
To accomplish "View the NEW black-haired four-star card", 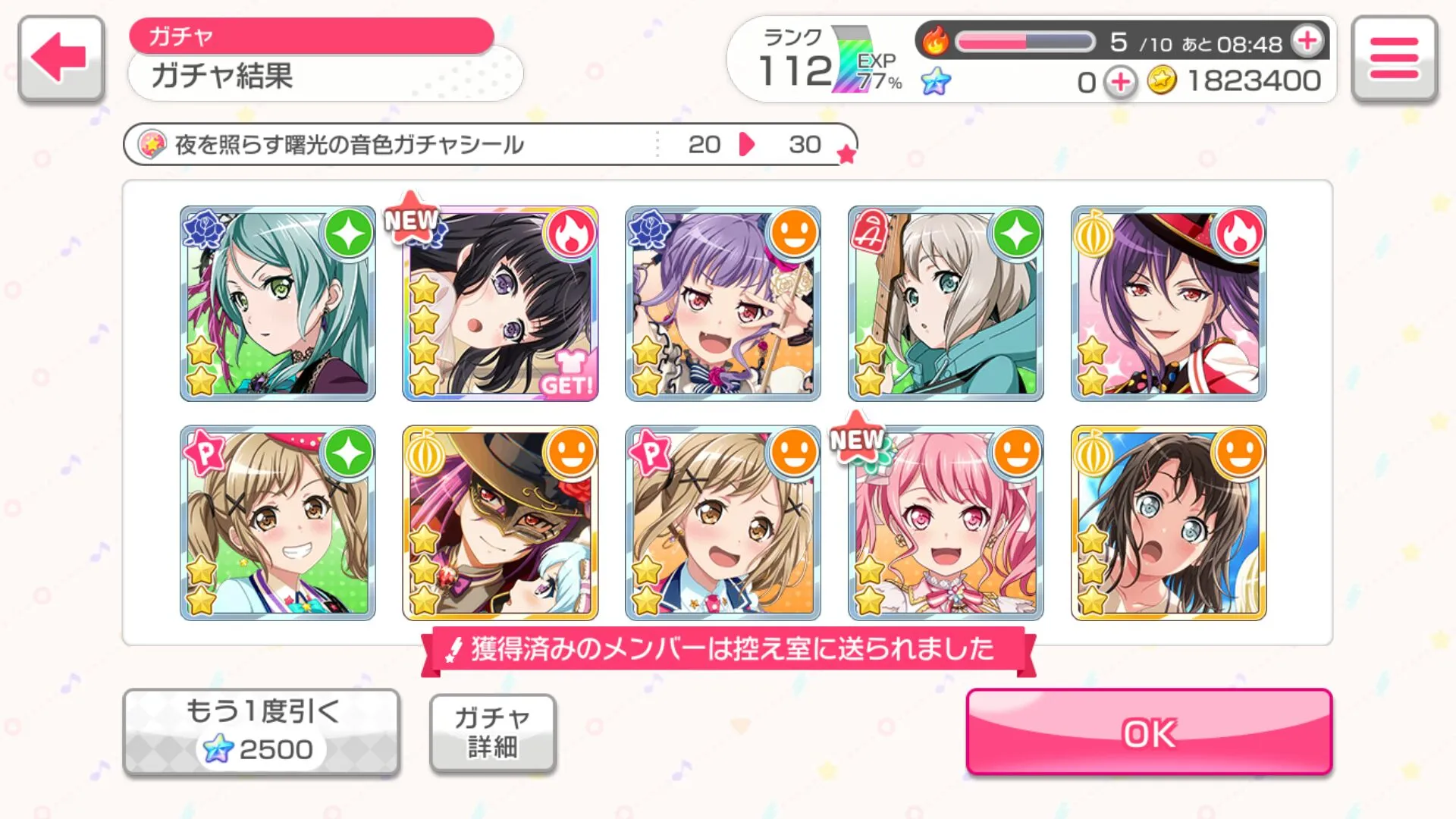I will (x=500, y=303).
